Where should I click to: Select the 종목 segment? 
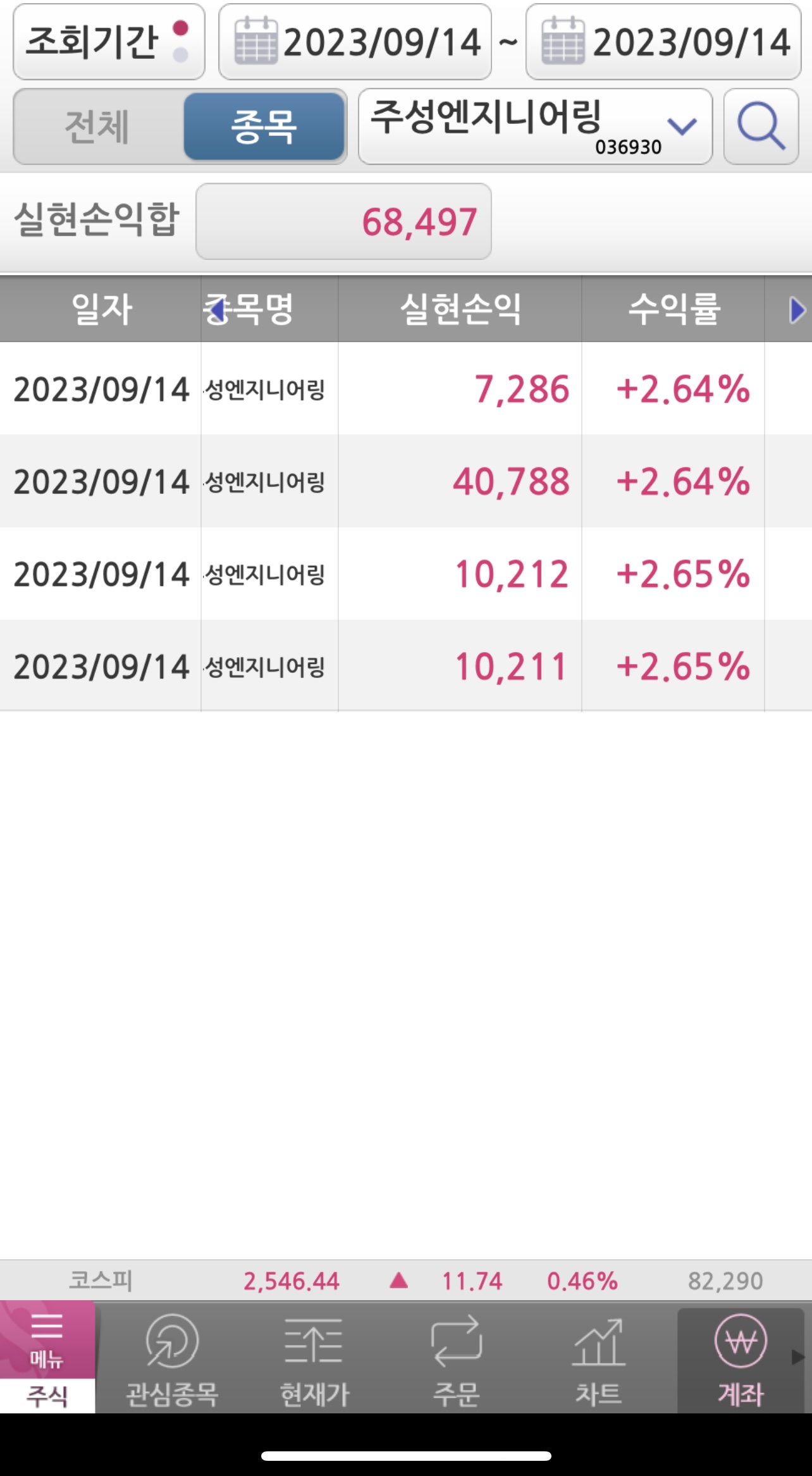tap(264, 126)
